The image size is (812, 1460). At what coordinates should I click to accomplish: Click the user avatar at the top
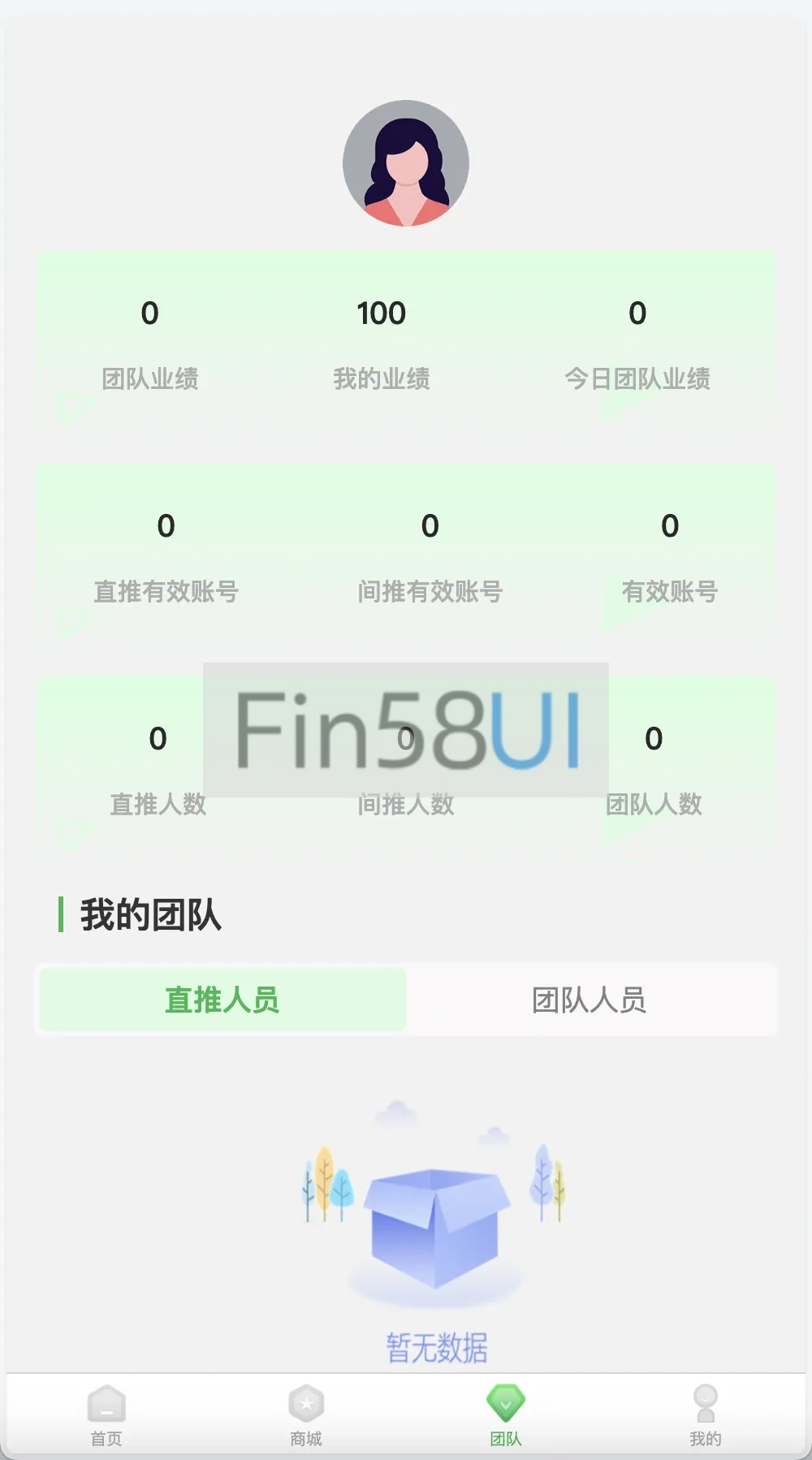coord(407,162)
